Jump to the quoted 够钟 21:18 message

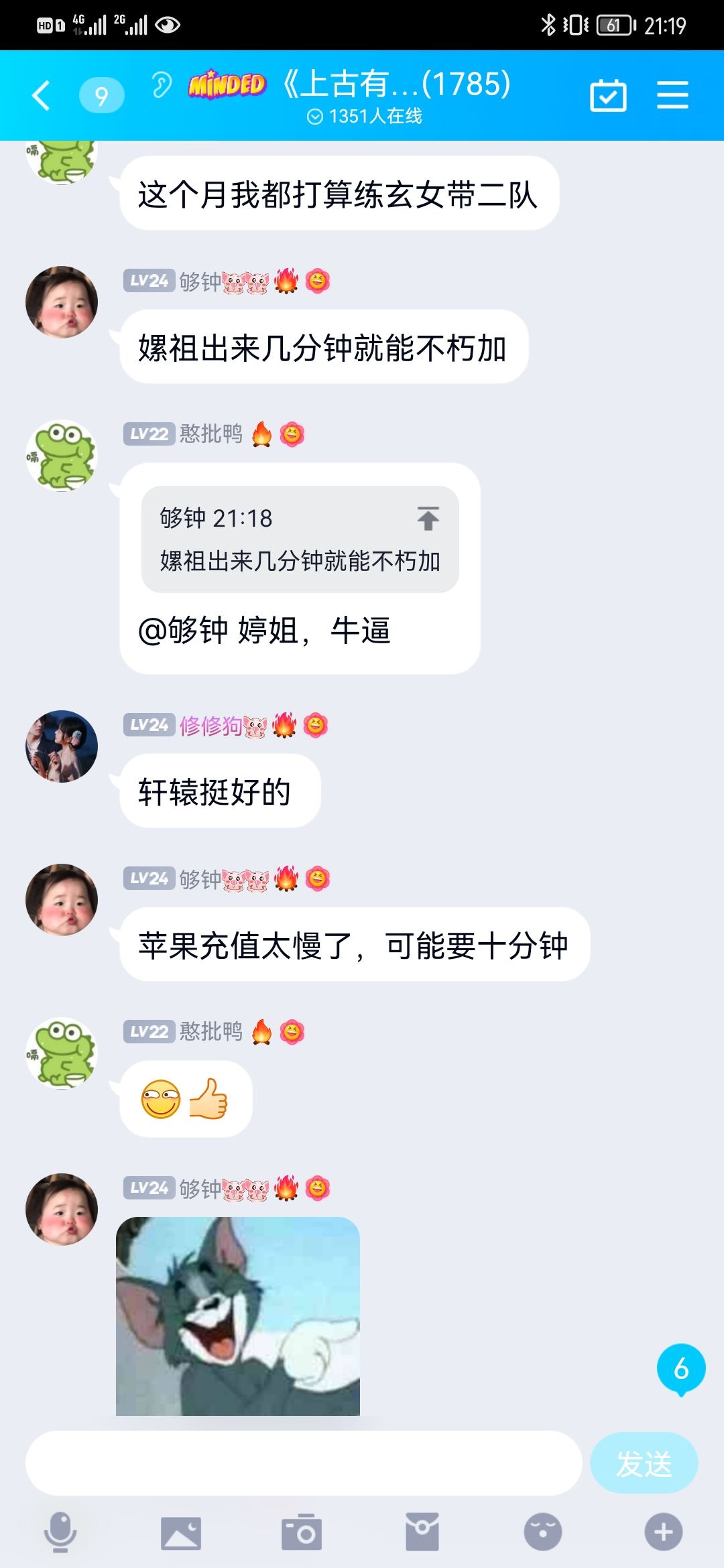pyautogui.click(x=300, y=539)
